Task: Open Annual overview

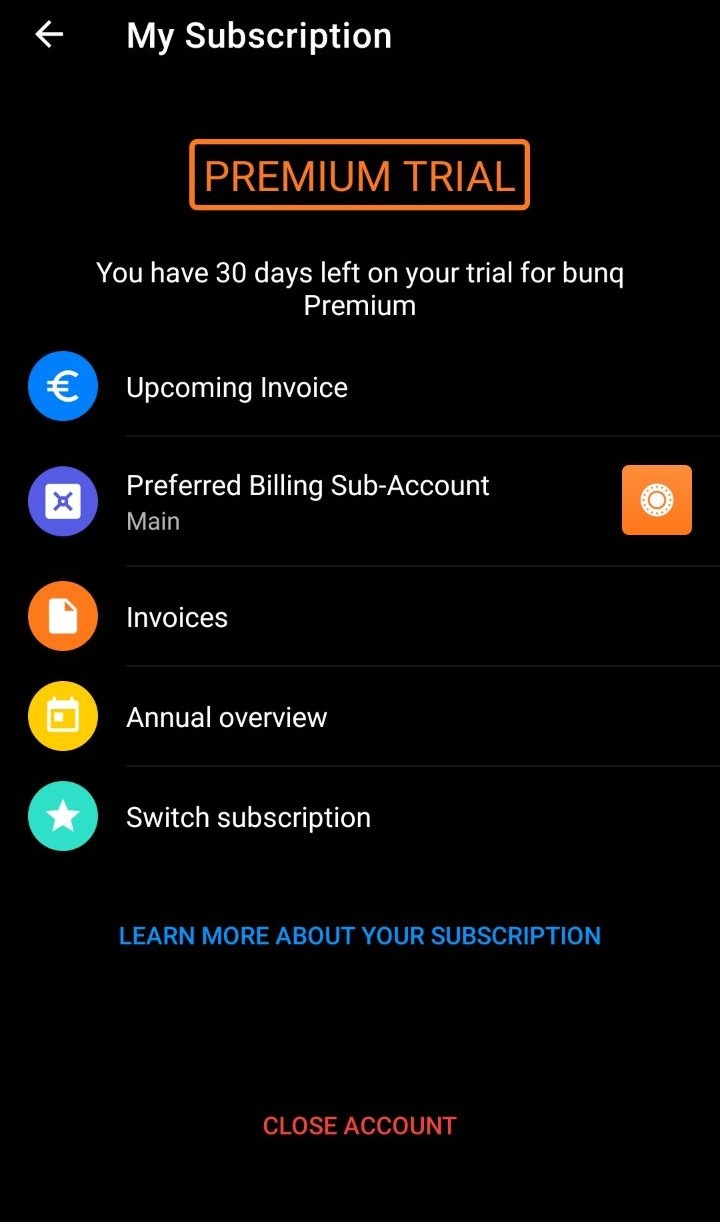Action: (x=226, y=717)
